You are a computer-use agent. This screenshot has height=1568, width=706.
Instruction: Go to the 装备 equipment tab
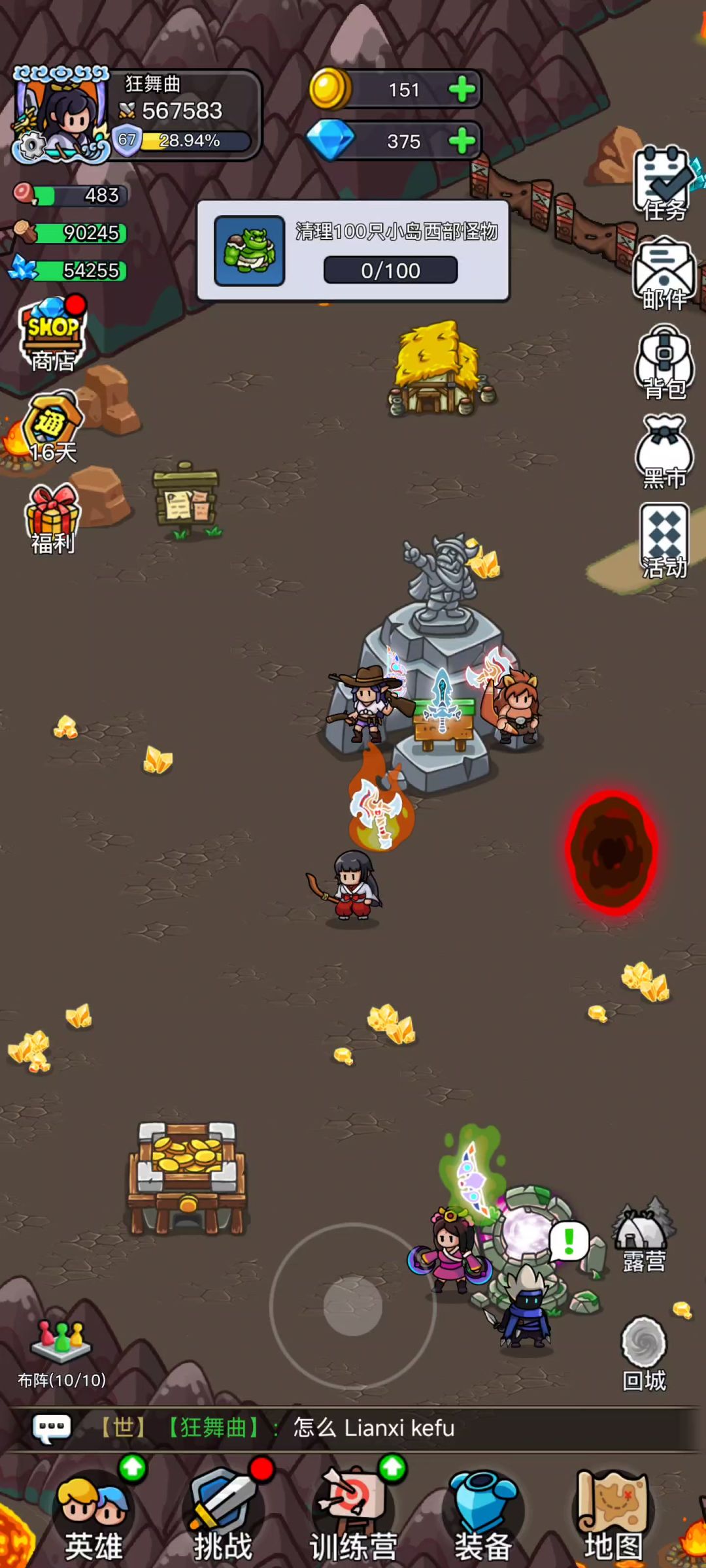point(483,1512)
